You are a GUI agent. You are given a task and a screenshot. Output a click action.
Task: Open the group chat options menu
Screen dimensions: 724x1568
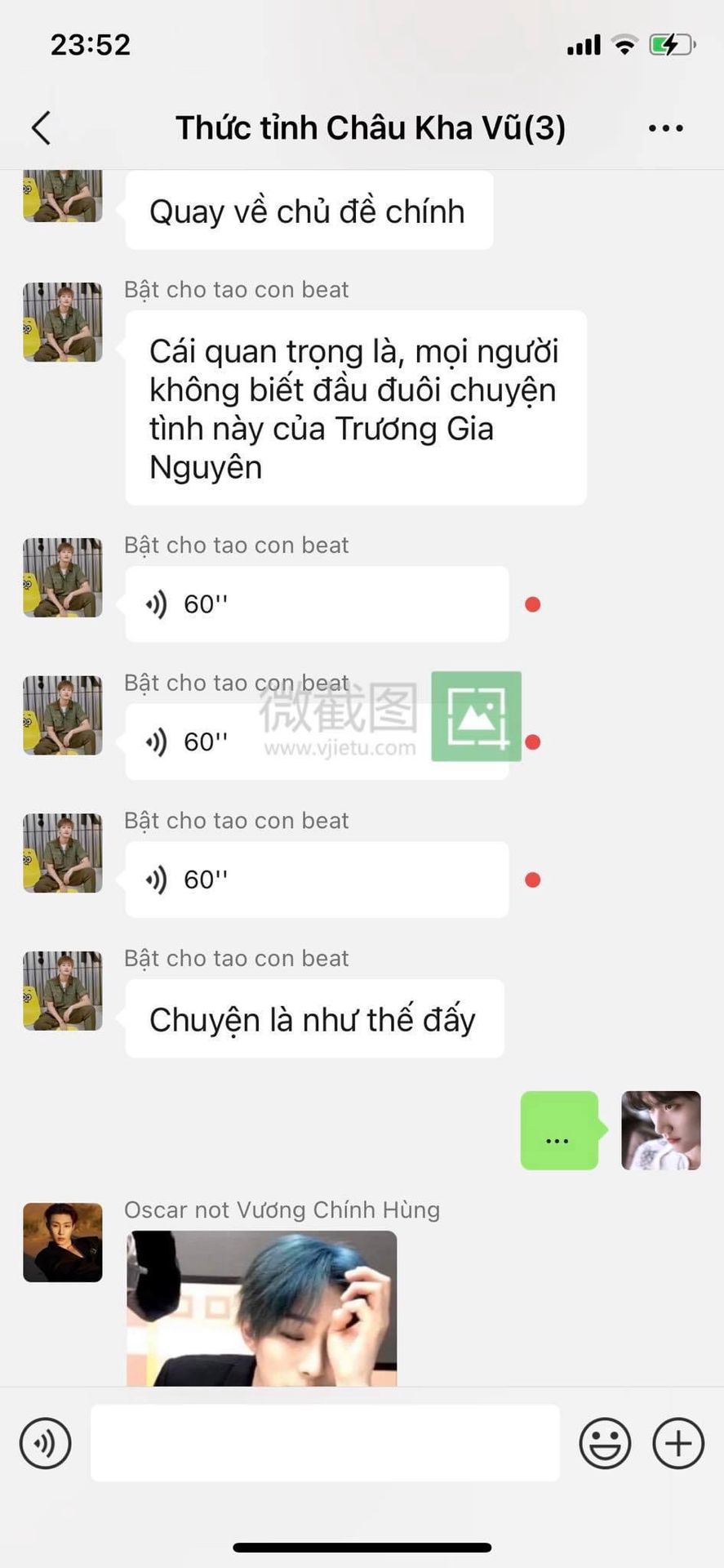point(665,128)
